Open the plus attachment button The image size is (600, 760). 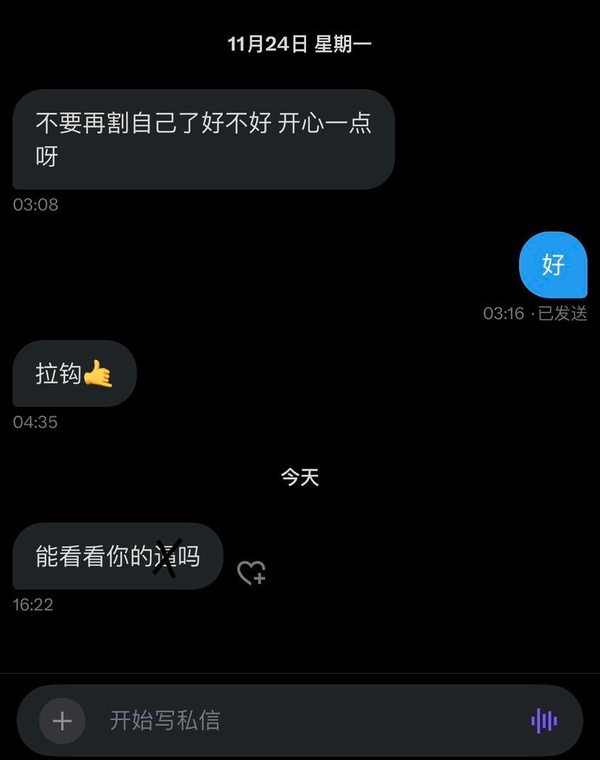[62, 720]
